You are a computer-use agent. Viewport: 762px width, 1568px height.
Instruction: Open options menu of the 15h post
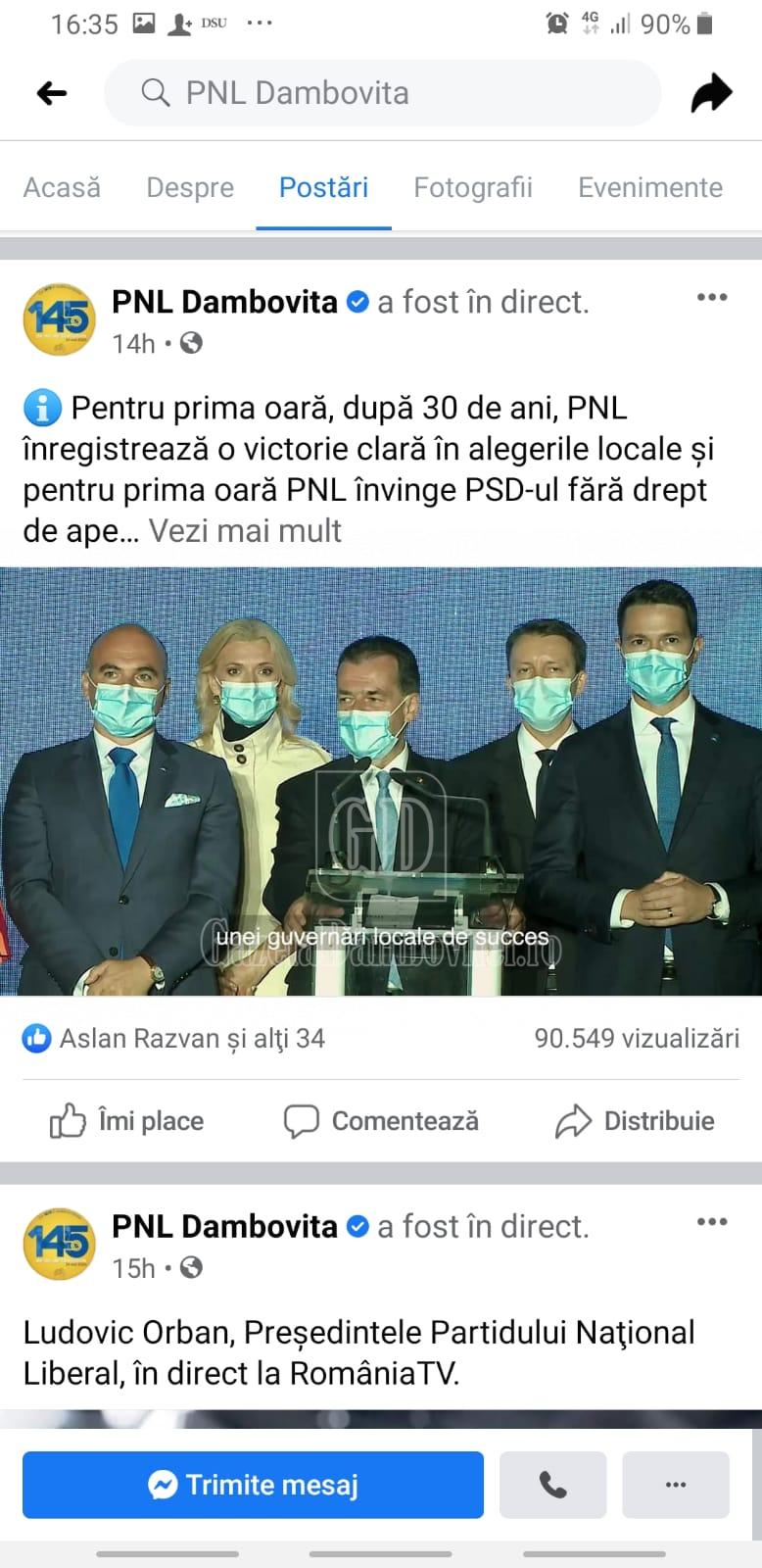pos(712,1222)
